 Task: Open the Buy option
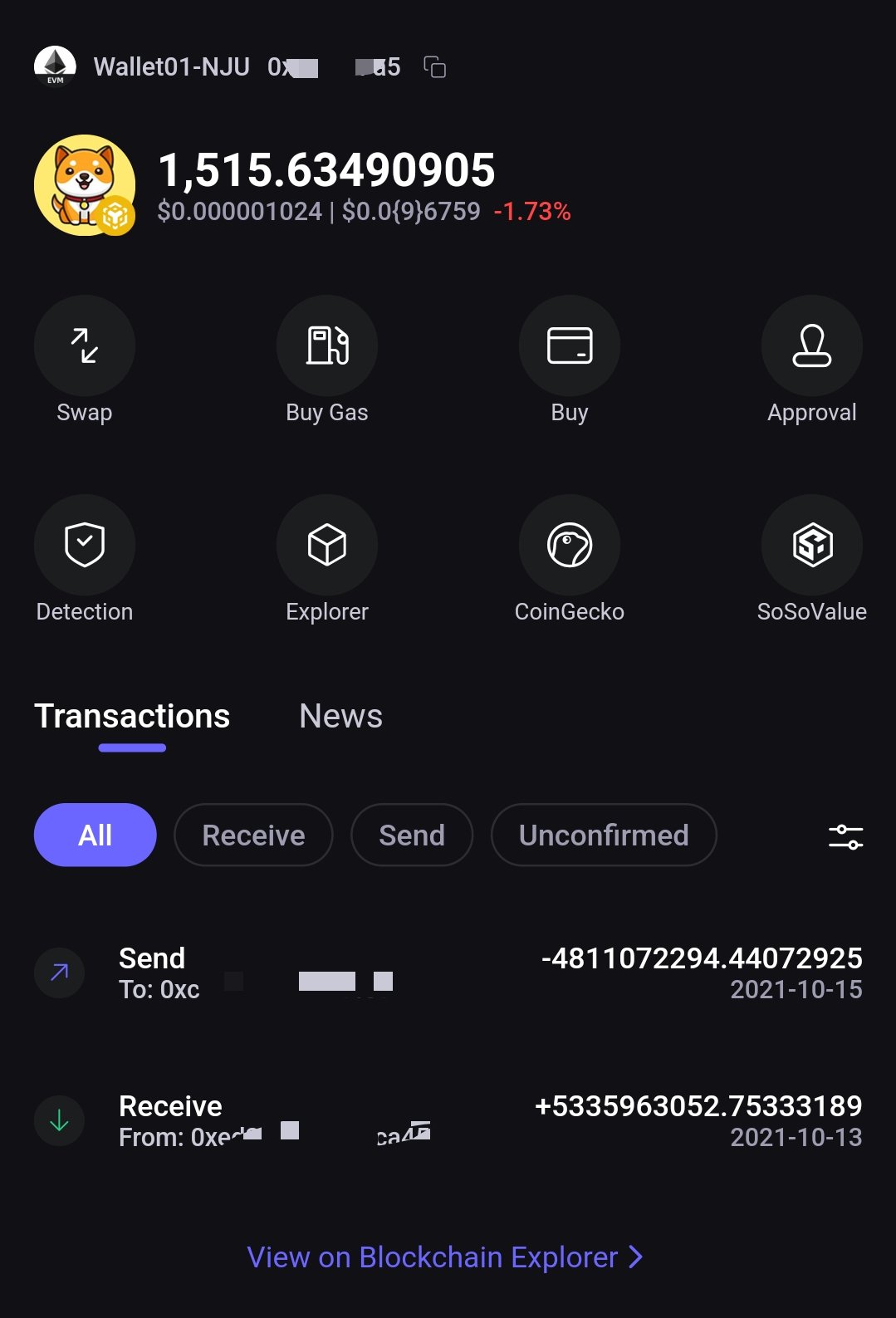[569, 345]
